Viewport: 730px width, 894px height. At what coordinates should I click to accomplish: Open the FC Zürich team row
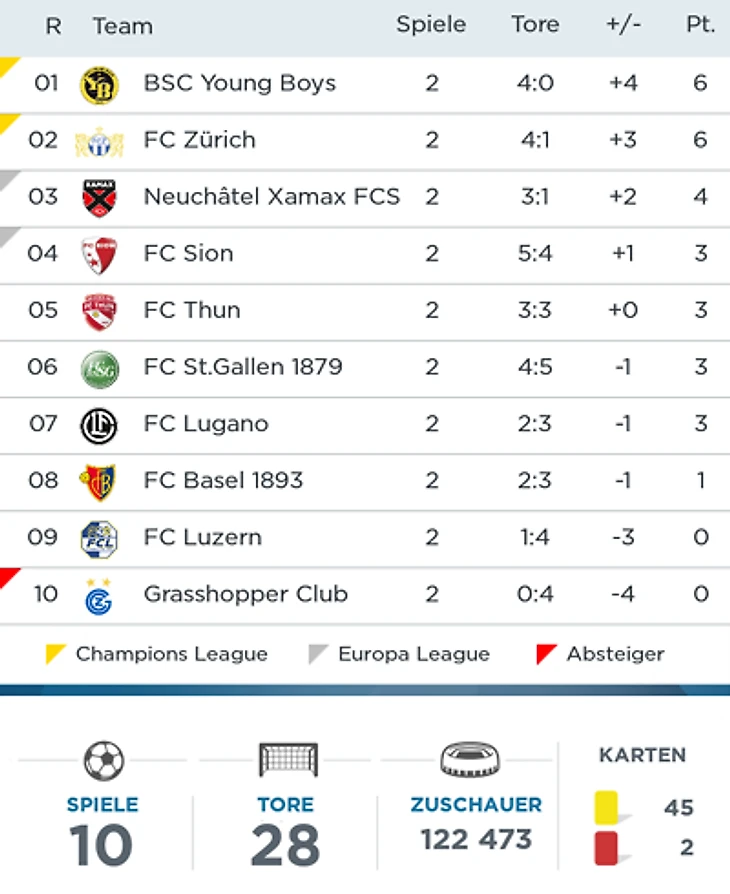(x=200, y=140)
